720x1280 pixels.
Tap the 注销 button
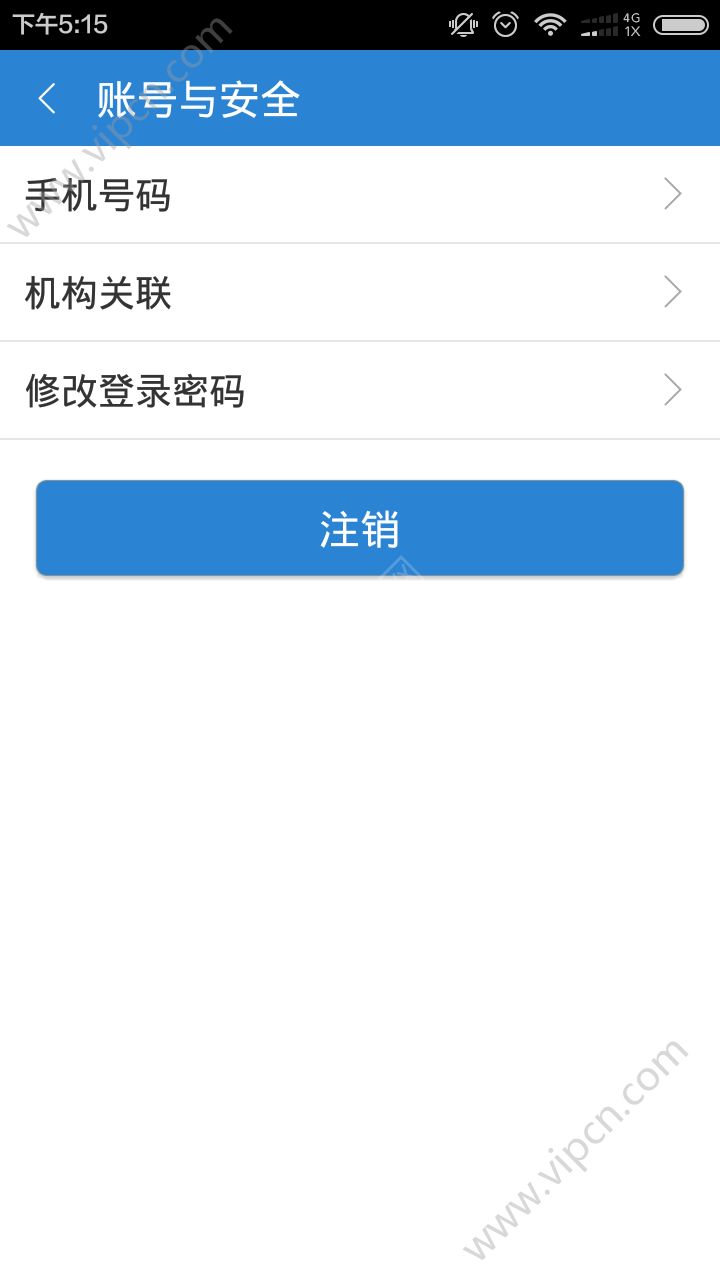(360, 528)
